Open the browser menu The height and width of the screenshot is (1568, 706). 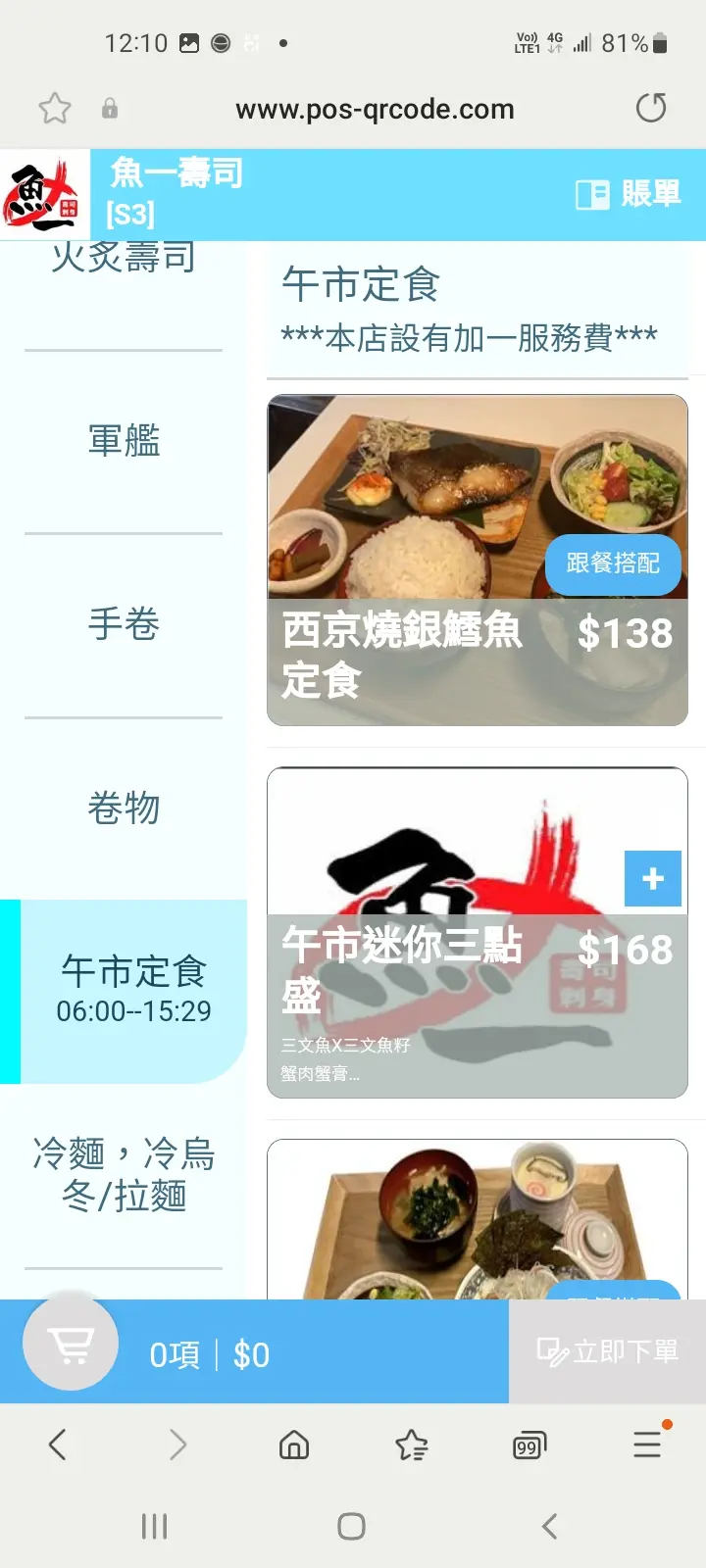tap(647, 1445)
